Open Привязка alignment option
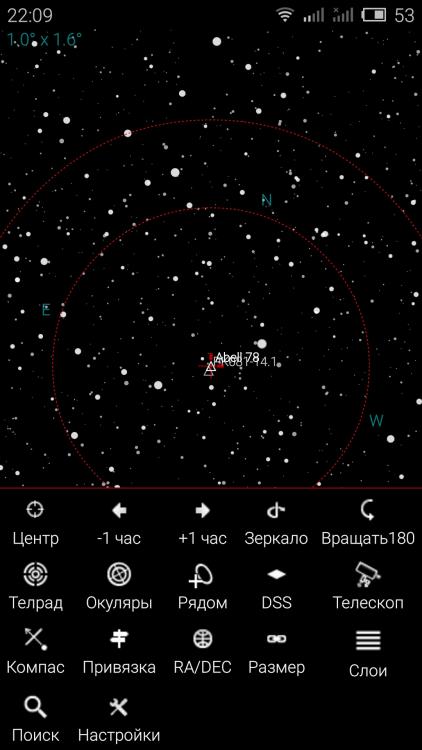The height and width of the screenshot is (750, 422). [119, 651]
